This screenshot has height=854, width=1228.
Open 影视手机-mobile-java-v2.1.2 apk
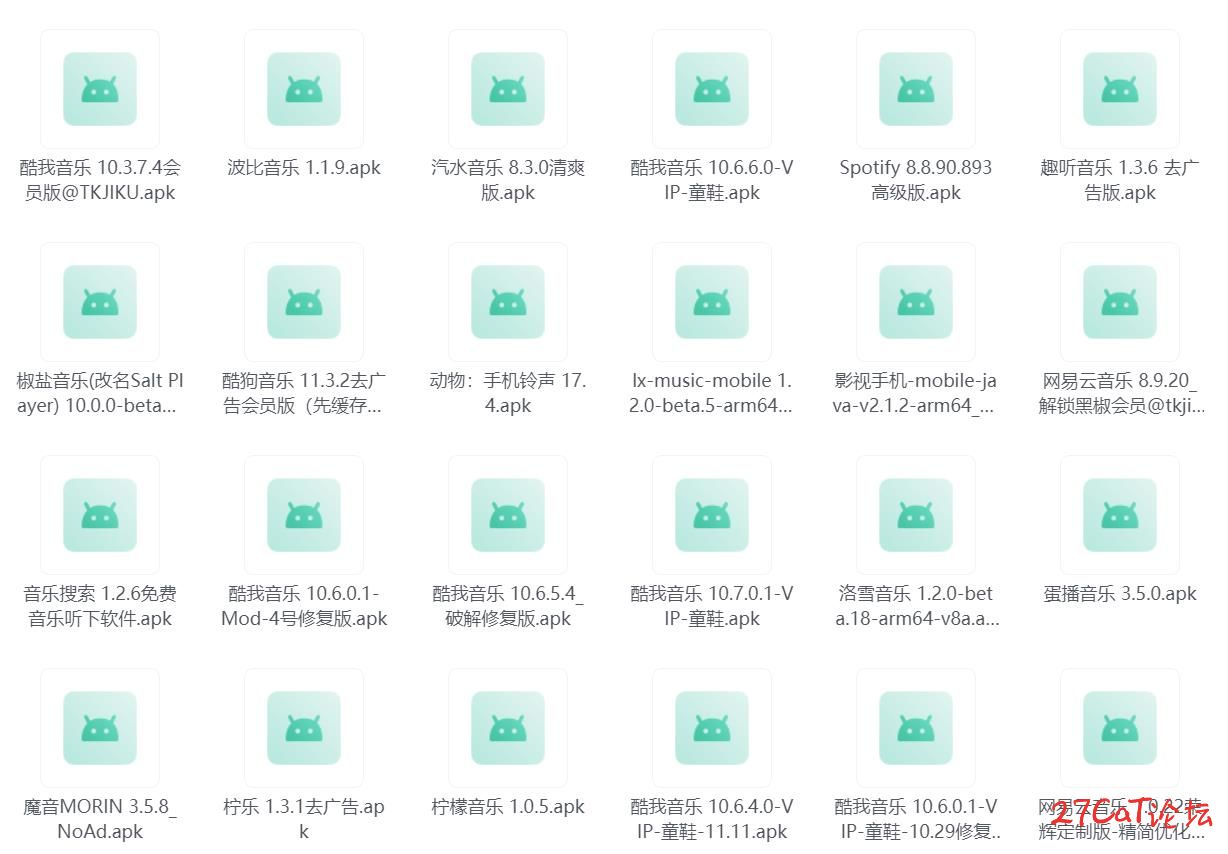916,302
